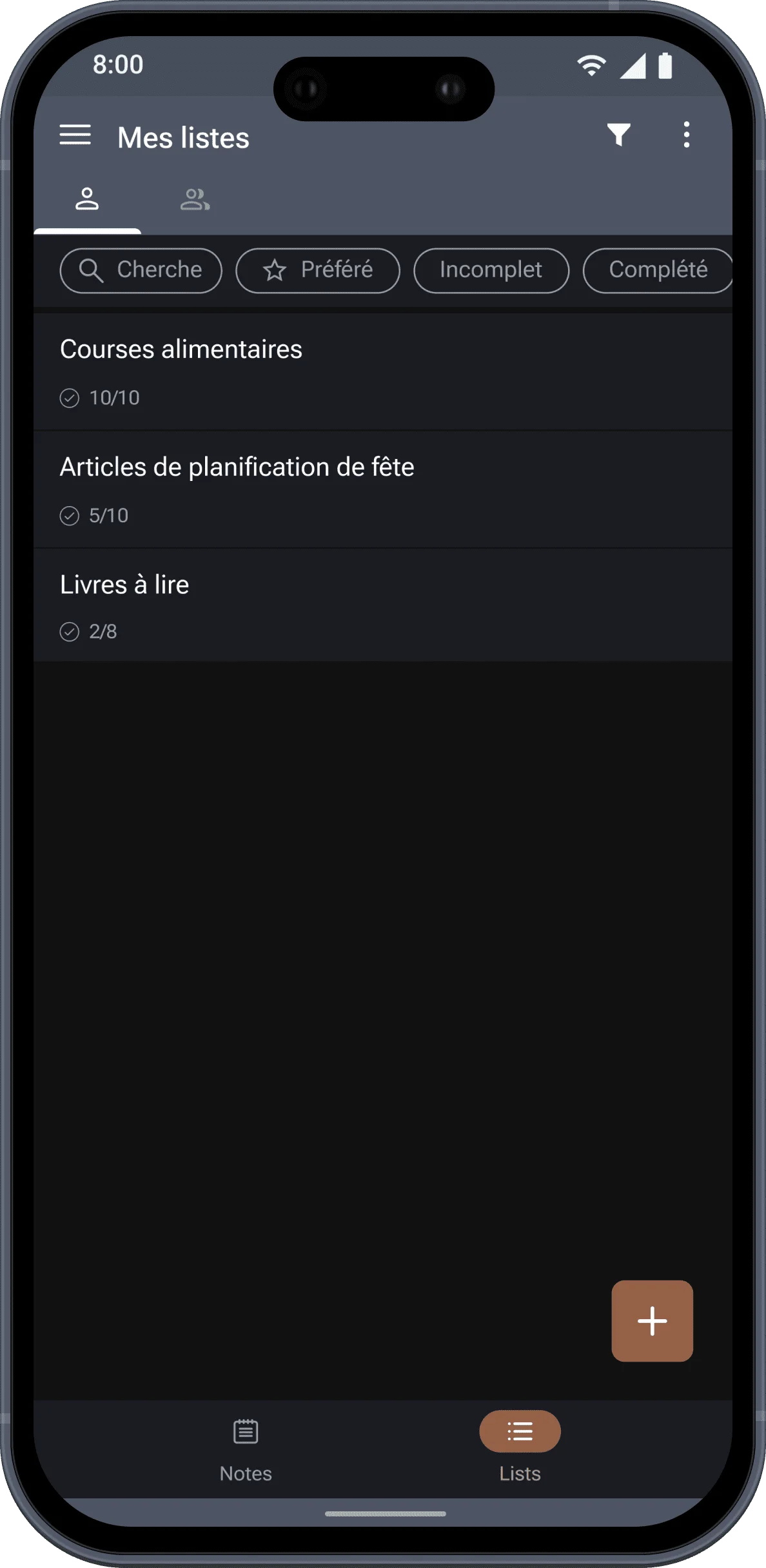Open the filter funnel icon
This screenshot has width=766, height=1568.
pos(619,135)
